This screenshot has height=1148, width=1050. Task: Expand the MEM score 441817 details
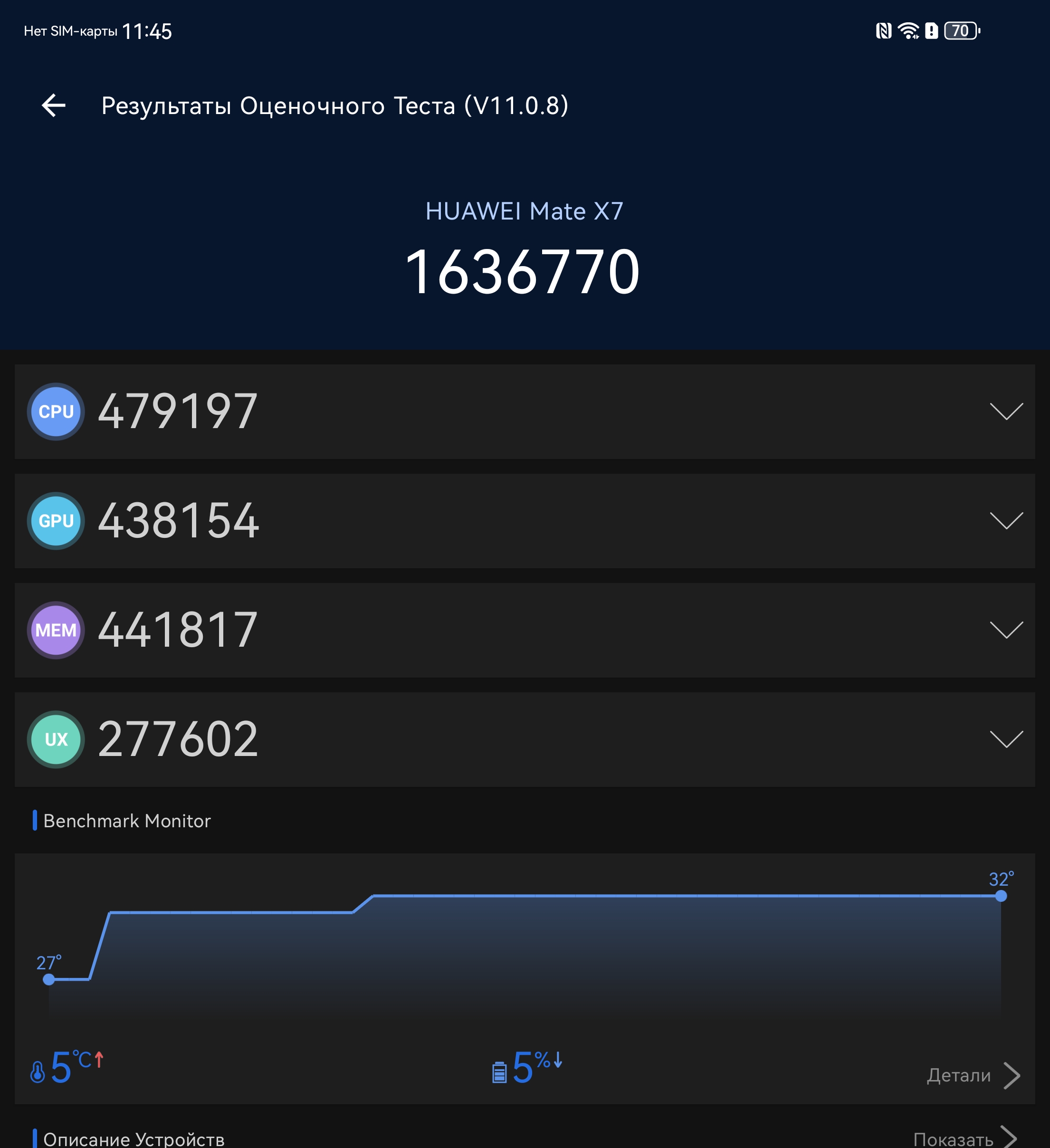[1006, 630]
